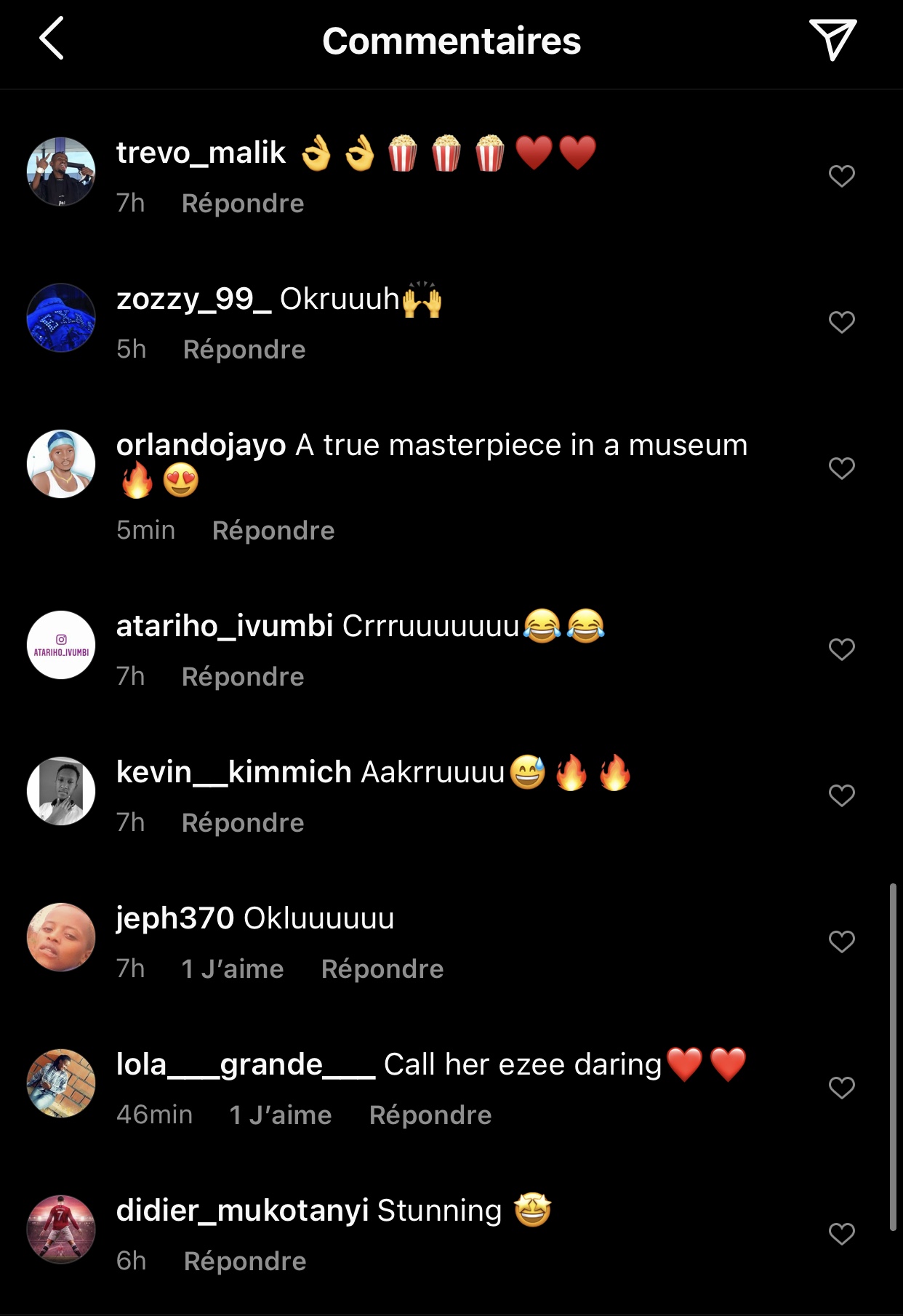Like orlandojayo's masterpiece comment
This screenshot has width=903, height=1316.
pyautogui.click(x=841, y=468)
